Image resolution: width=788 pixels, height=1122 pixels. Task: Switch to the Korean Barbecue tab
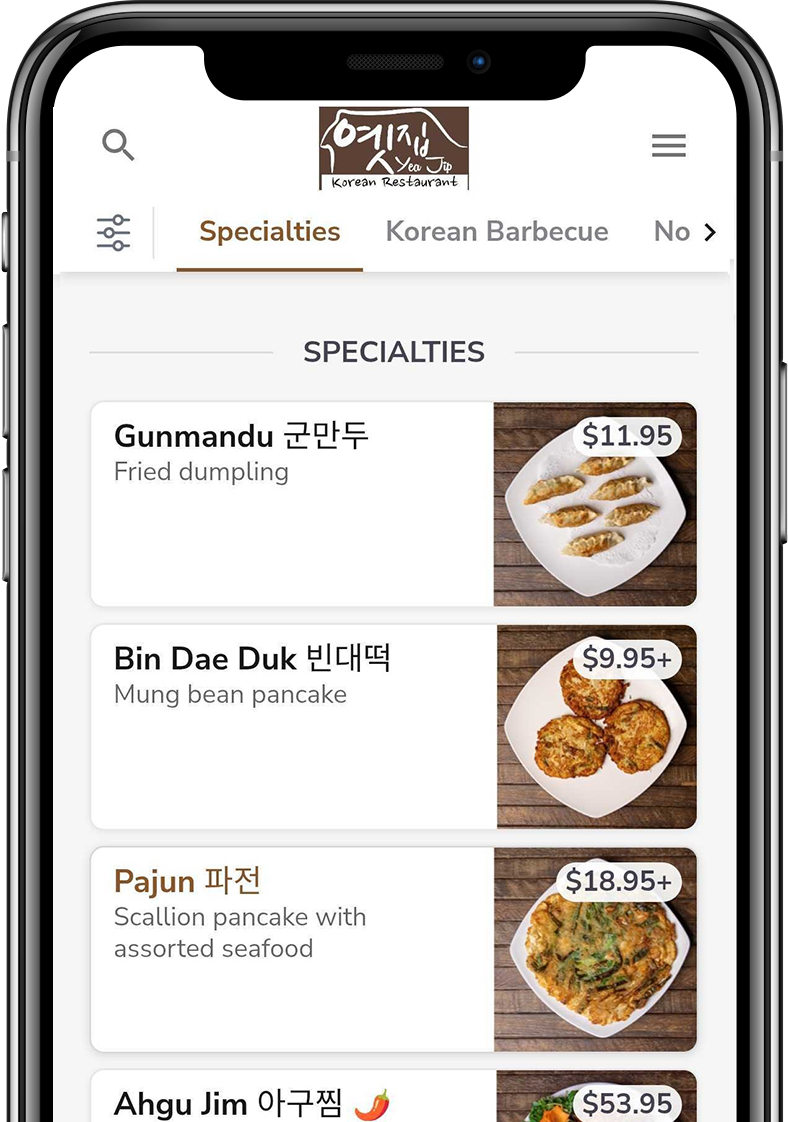pos(496,232)
